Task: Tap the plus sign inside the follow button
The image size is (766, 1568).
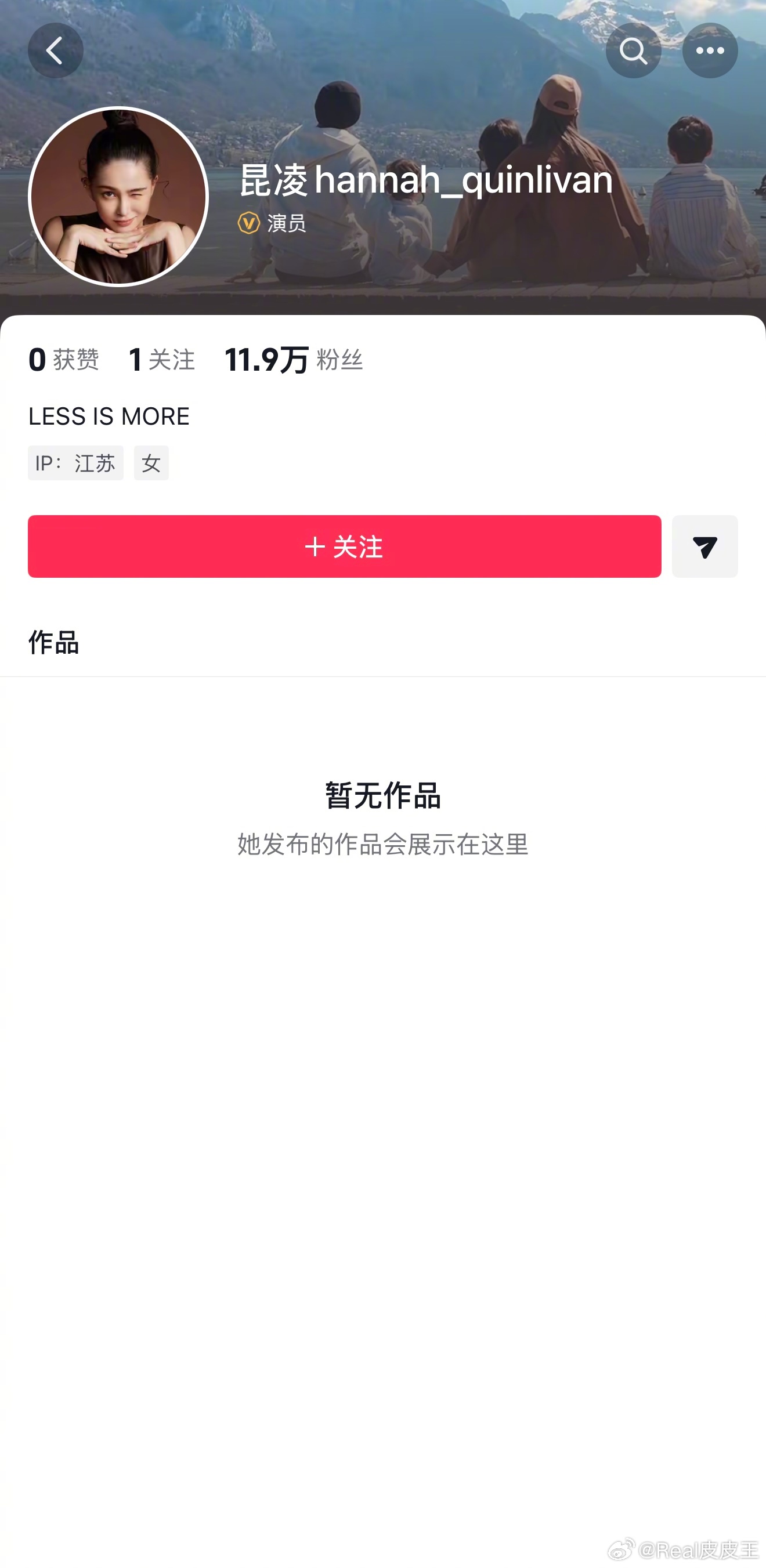Action: 315,546
